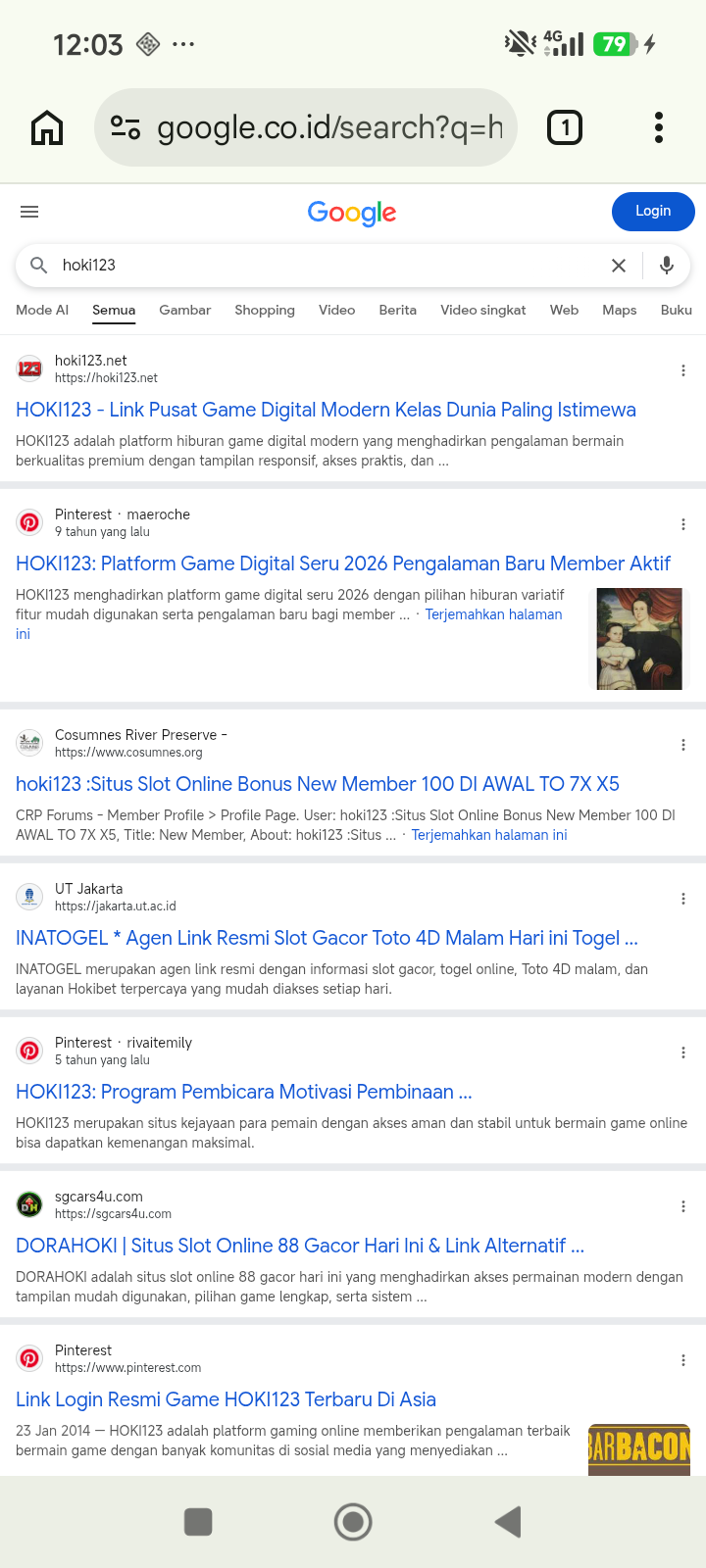
Task: Tap the URL address bar
Action: tap(306, 127)
